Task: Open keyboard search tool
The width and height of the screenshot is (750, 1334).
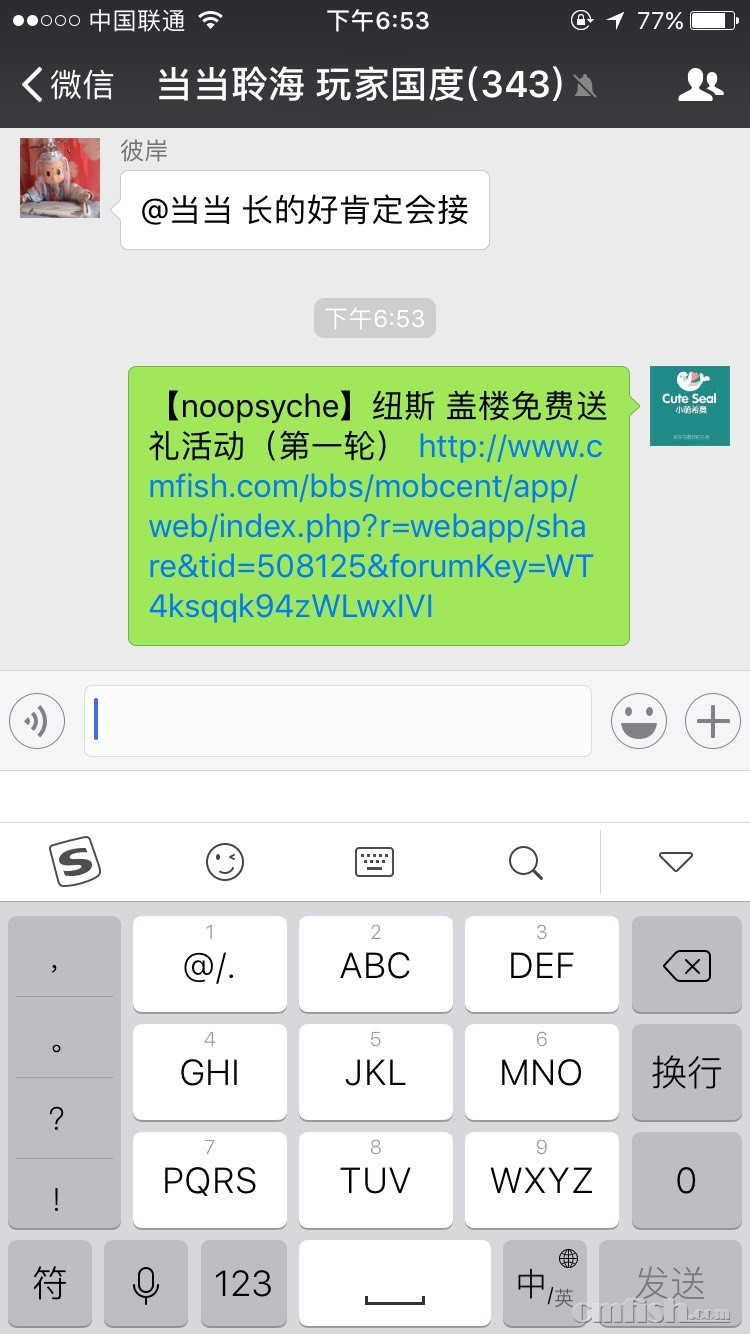Action: 525,861
